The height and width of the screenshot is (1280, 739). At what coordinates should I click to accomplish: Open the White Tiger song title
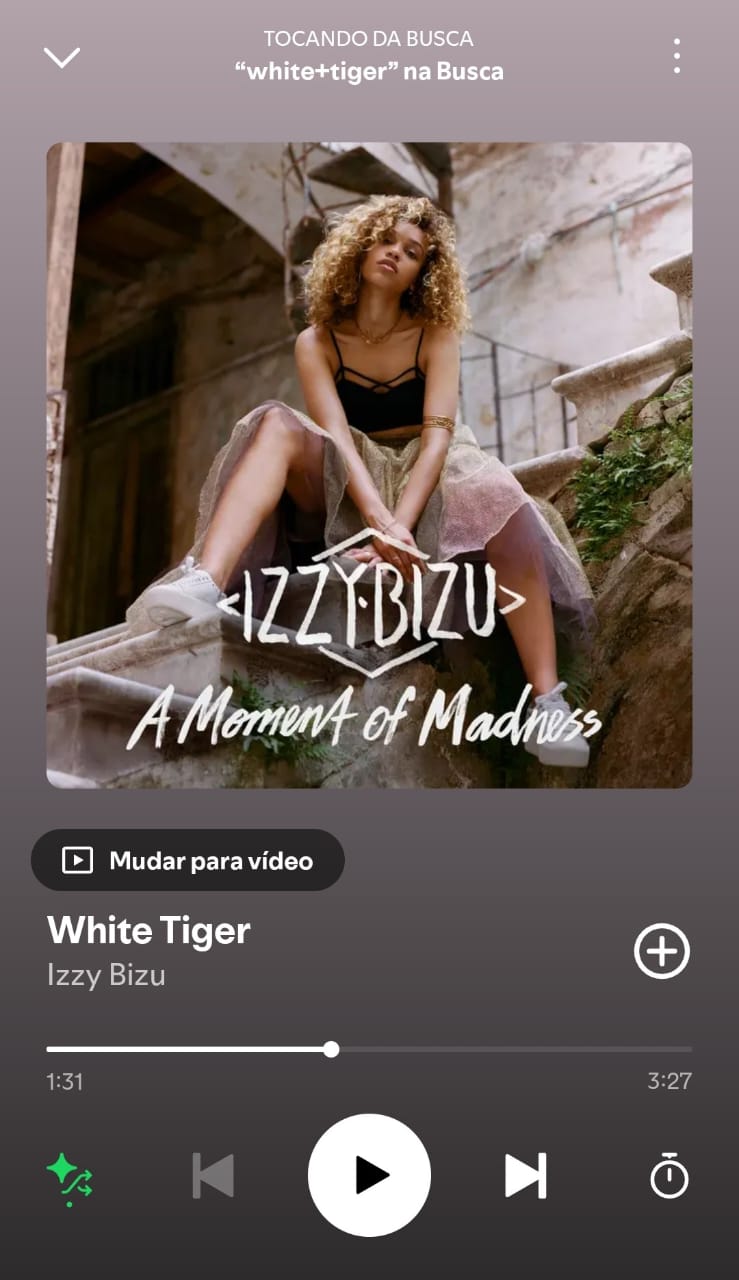148,931
